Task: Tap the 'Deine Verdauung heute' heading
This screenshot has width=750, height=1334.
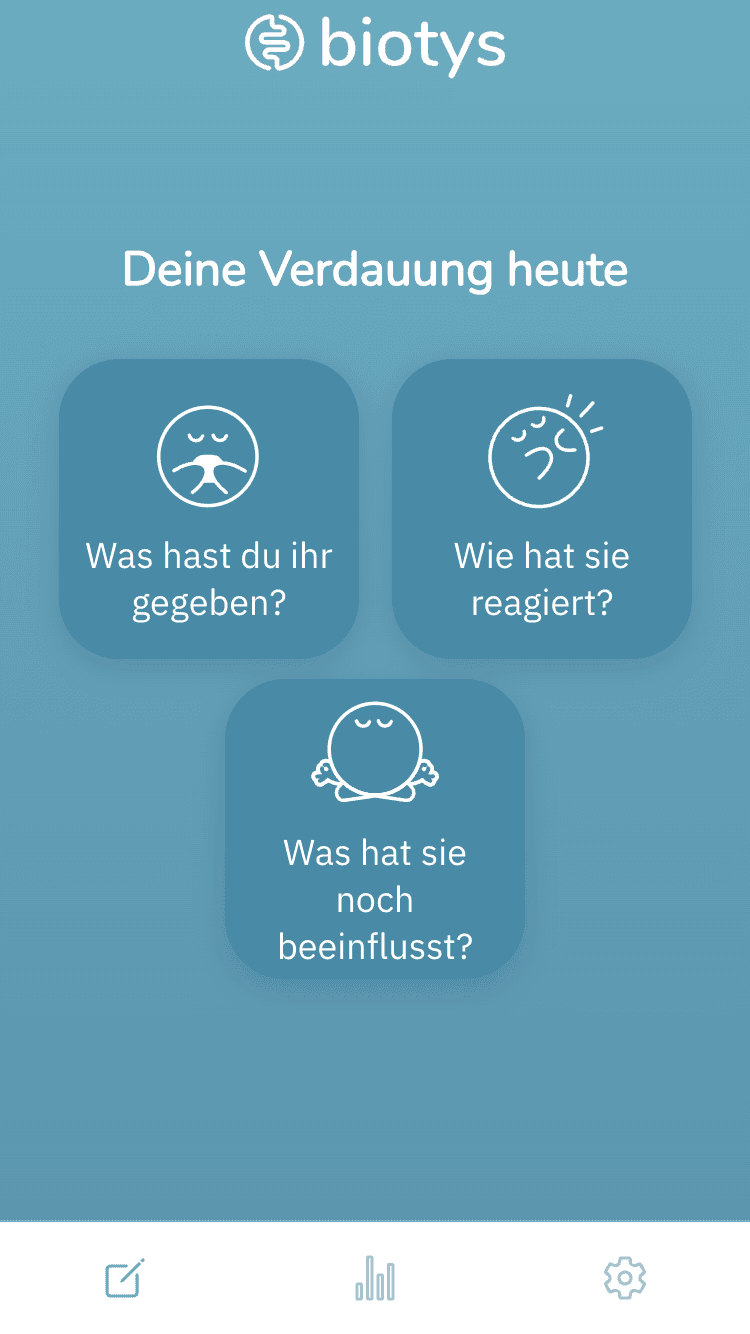Action: [x=375, y=268]
